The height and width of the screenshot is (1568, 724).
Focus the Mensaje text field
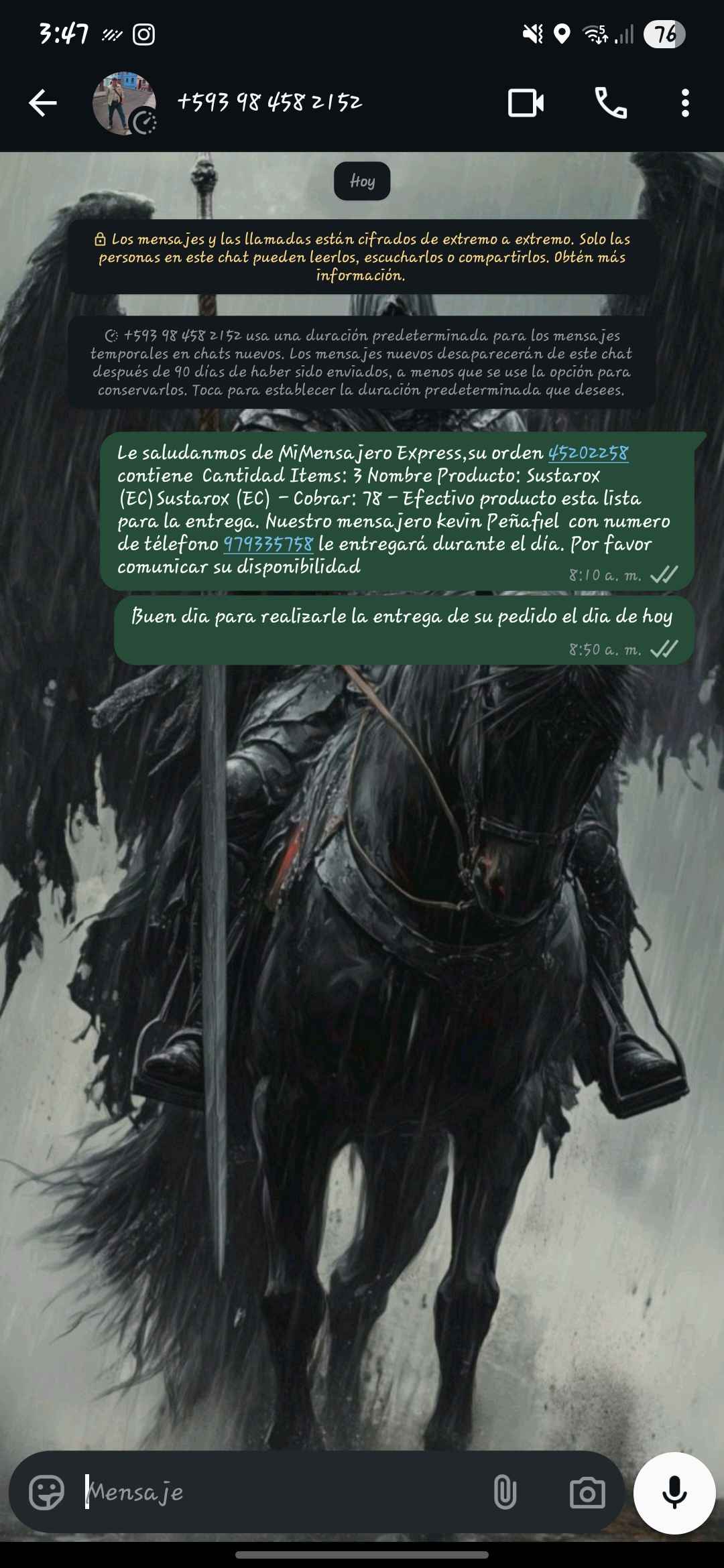(x=282, y=1492)
